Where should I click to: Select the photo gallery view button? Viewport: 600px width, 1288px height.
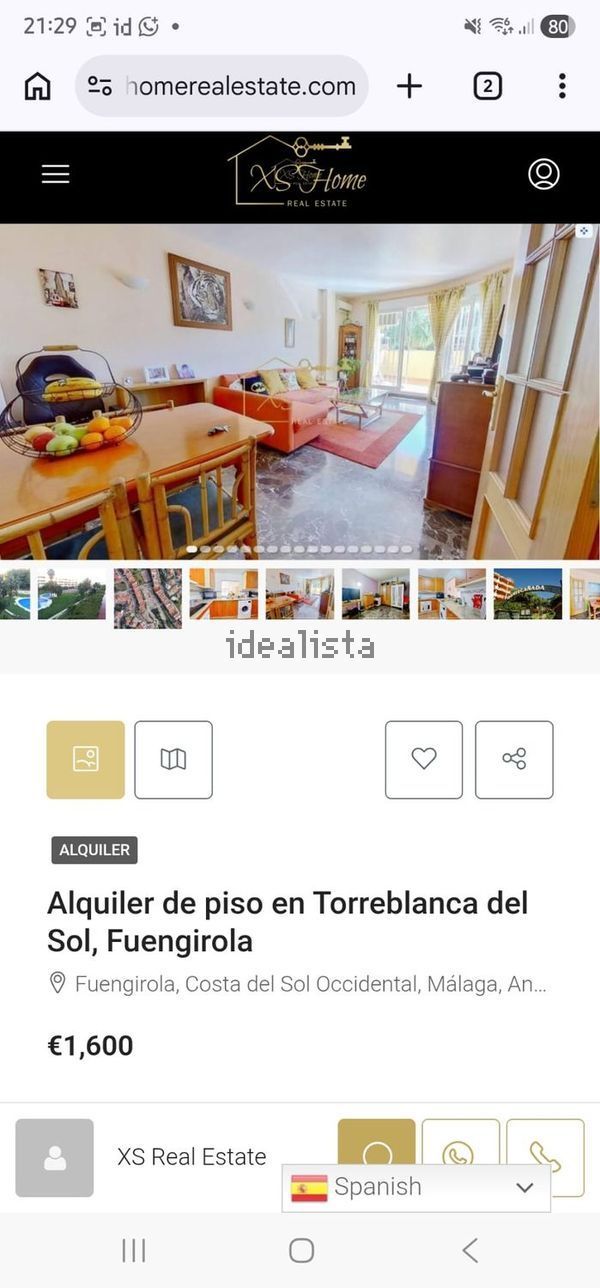[86, 759]
